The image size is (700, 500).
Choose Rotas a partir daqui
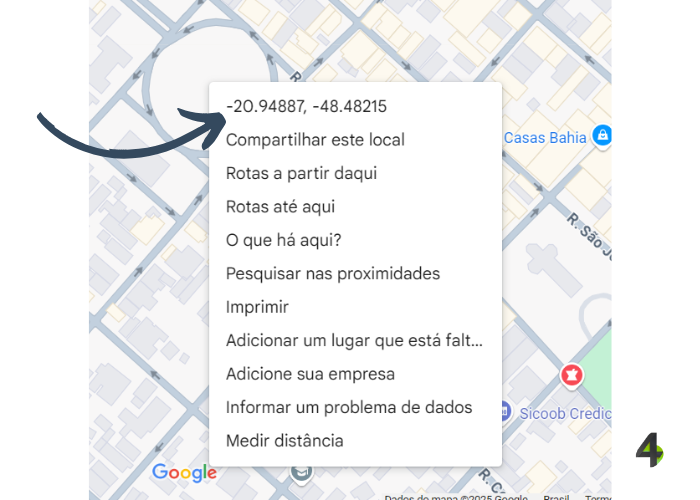[x=301, y=173]
